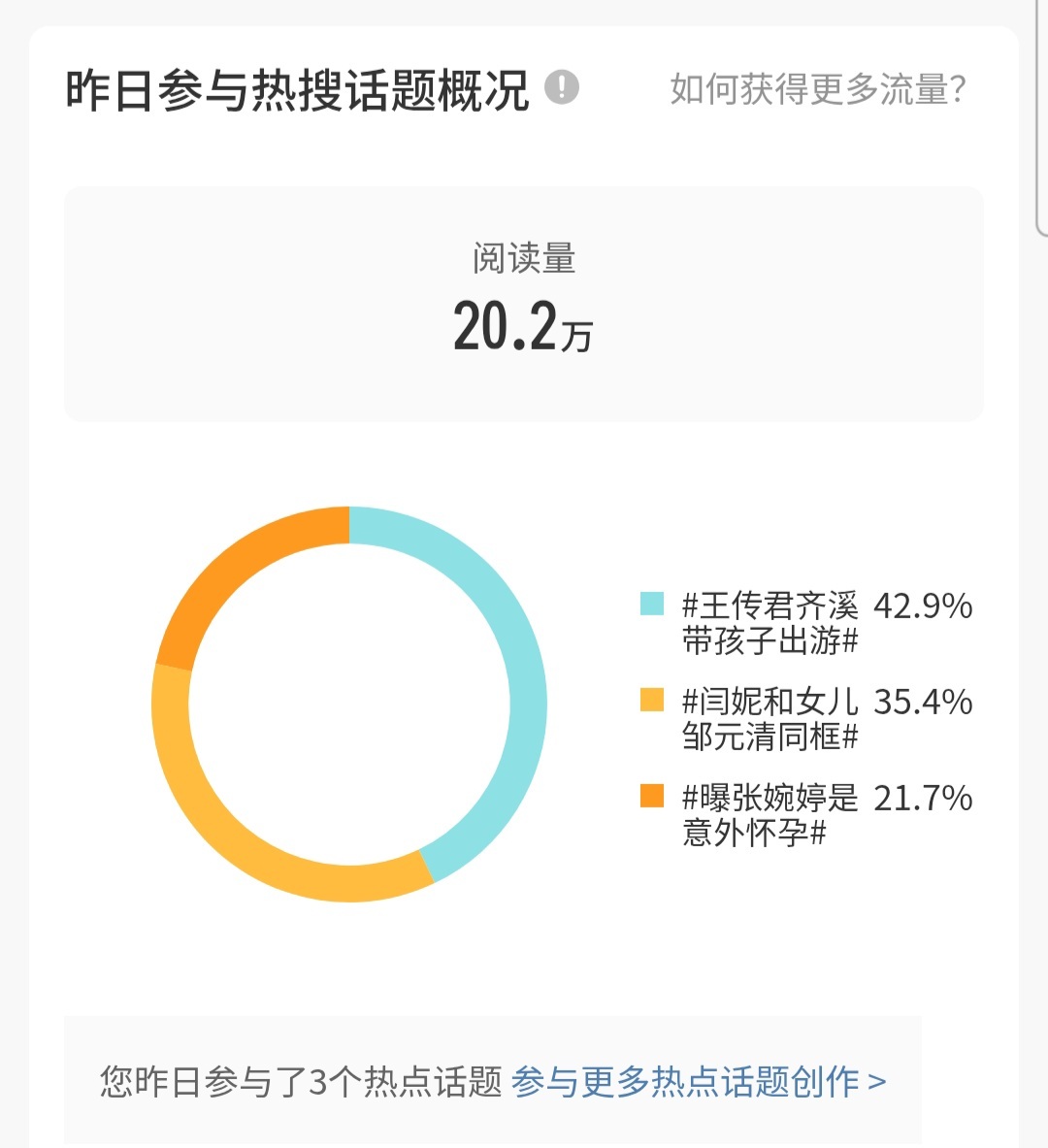Click the info icon next to 昨日参与热搜话题概况
The height and width of the screenshot is (1148, 1048).
point(558,89)
